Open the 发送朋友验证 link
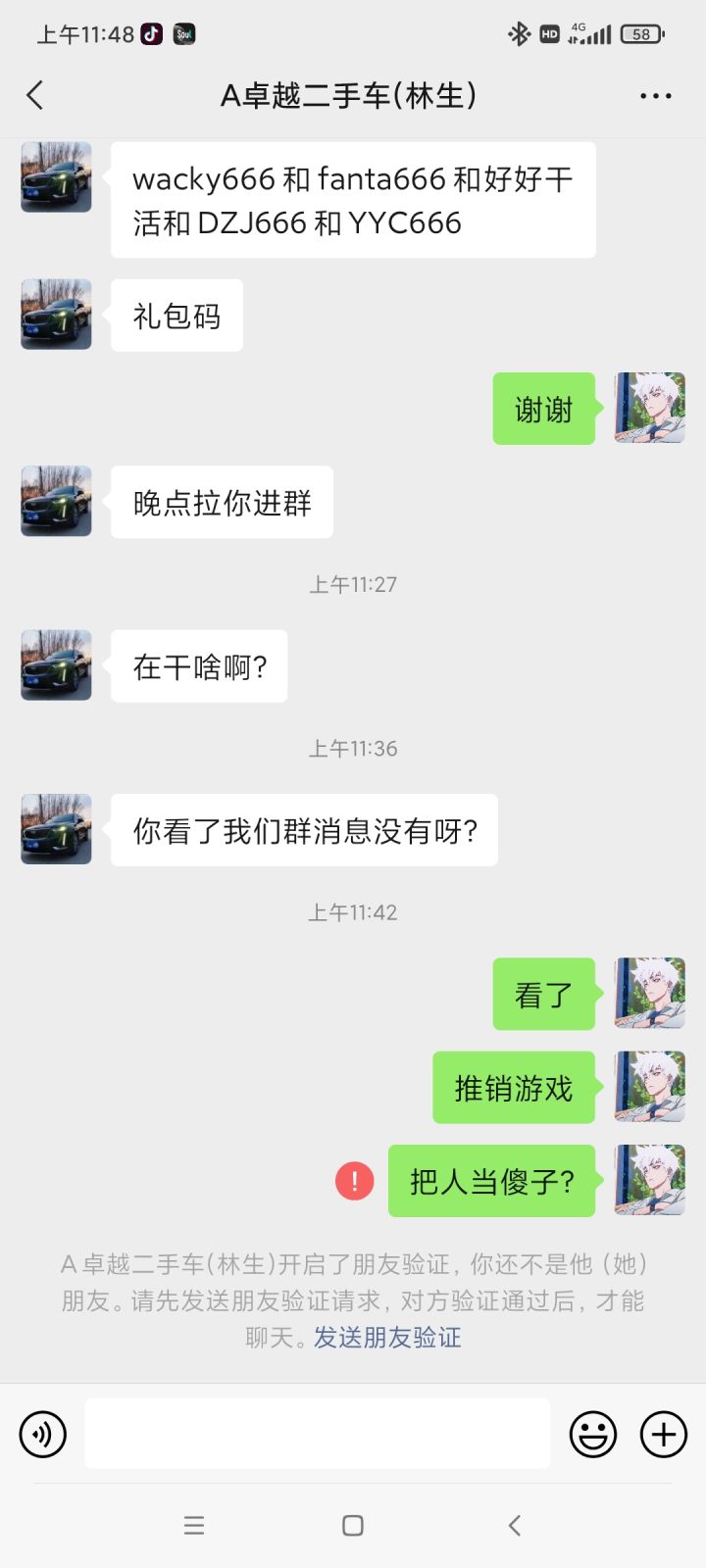This screenshot has height=1568, width=706. coord(387,1338)
